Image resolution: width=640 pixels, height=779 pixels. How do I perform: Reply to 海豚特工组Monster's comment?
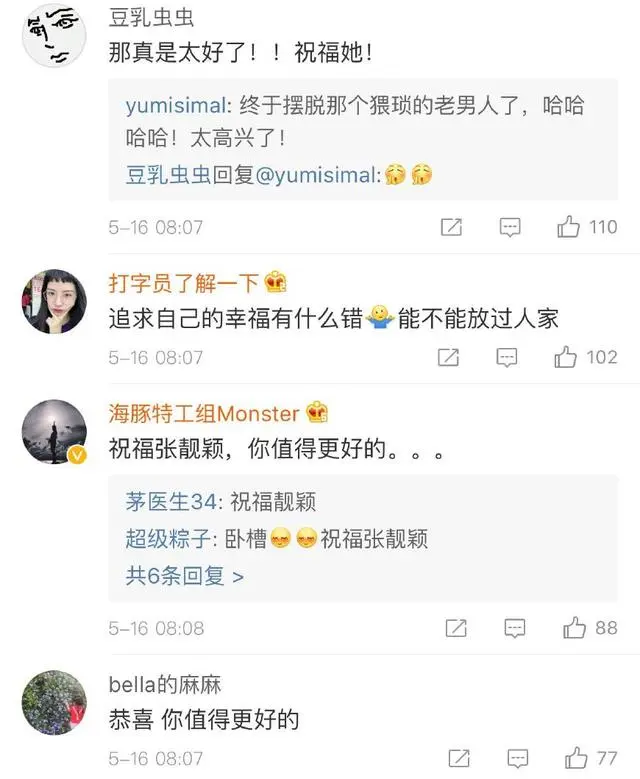tap(514, 628)
